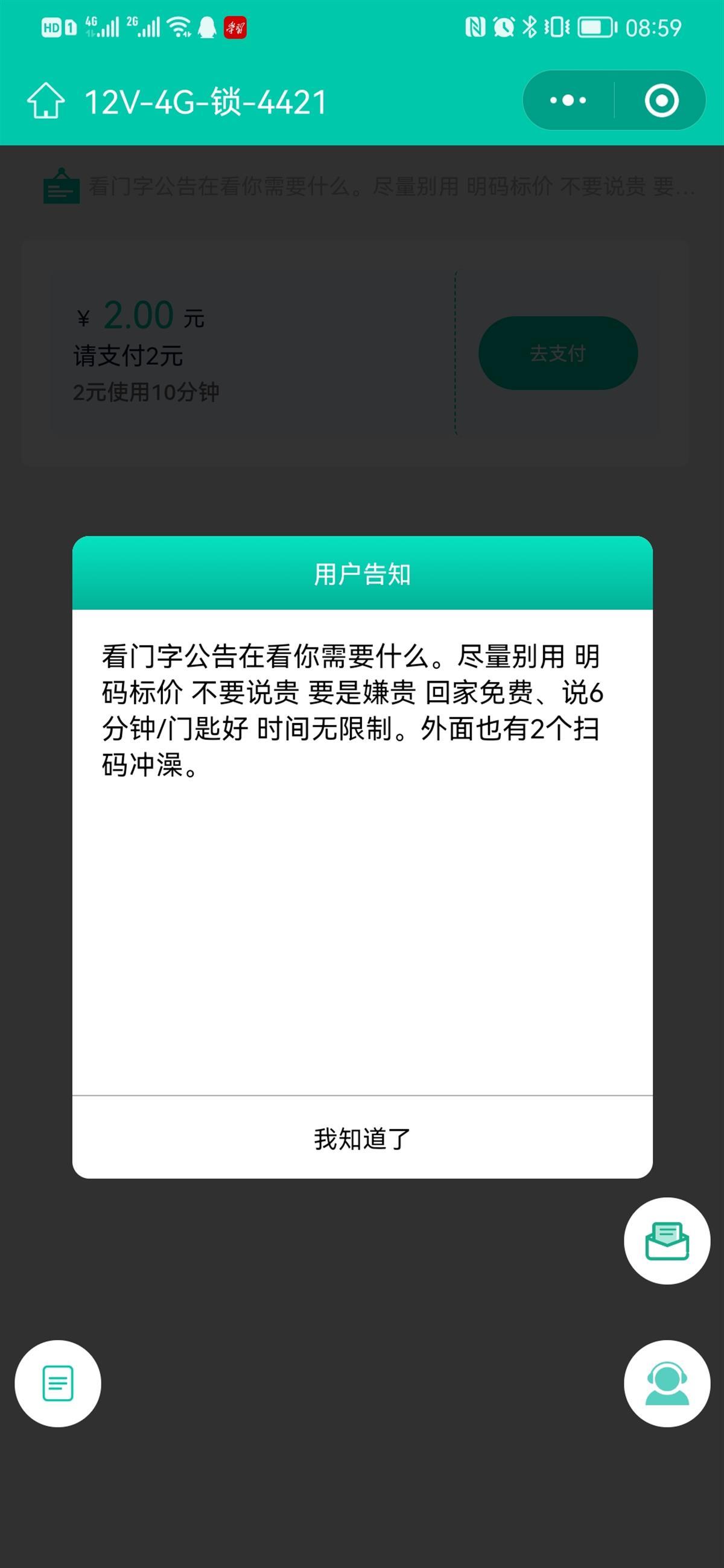
Task: Open the envelope message button
Action: [667, 1241]
